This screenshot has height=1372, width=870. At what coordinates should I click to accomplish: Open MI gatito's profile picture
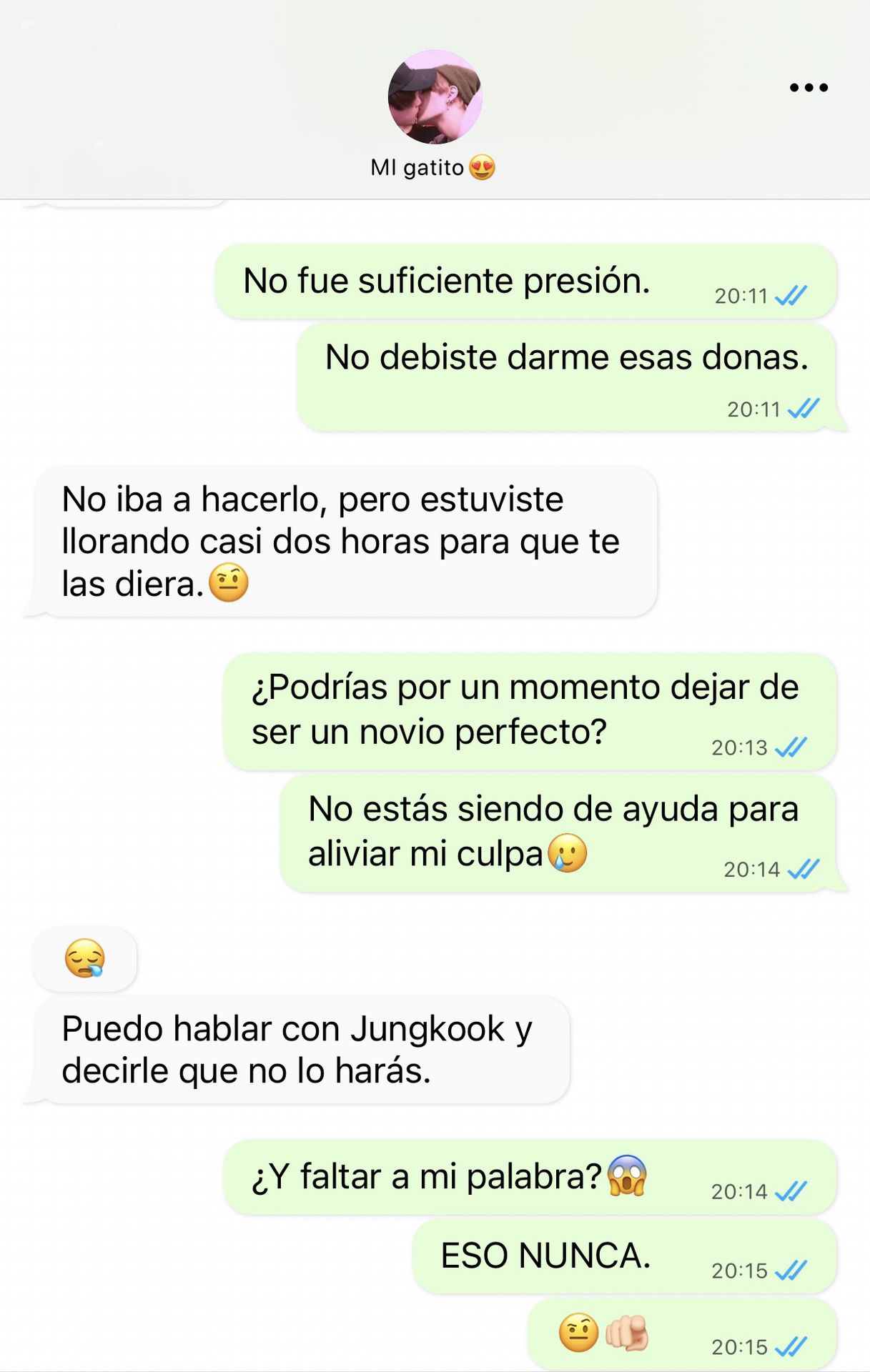tap(435, 96)
